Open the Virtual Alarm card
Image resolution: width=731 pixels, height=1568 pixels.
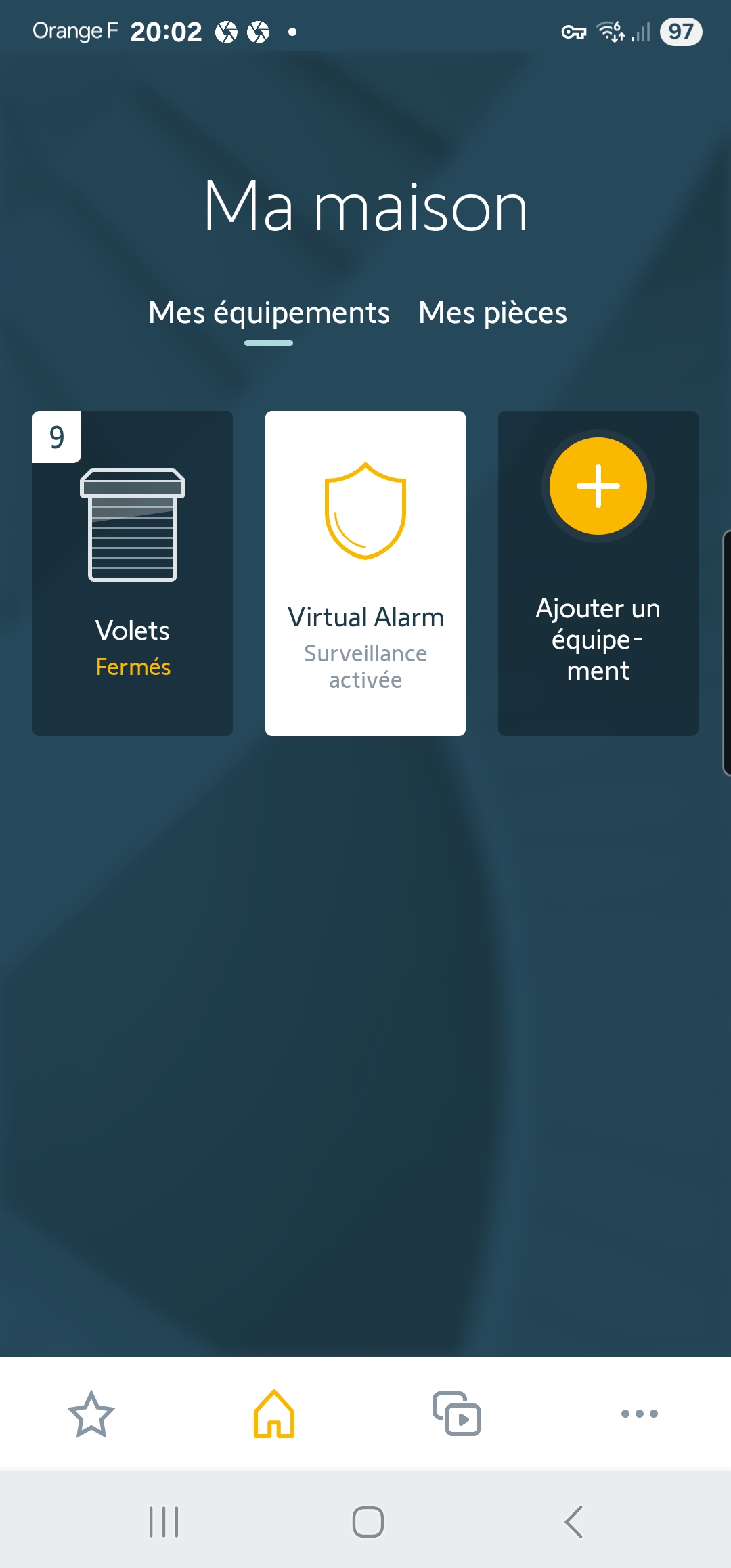point(365,573)
